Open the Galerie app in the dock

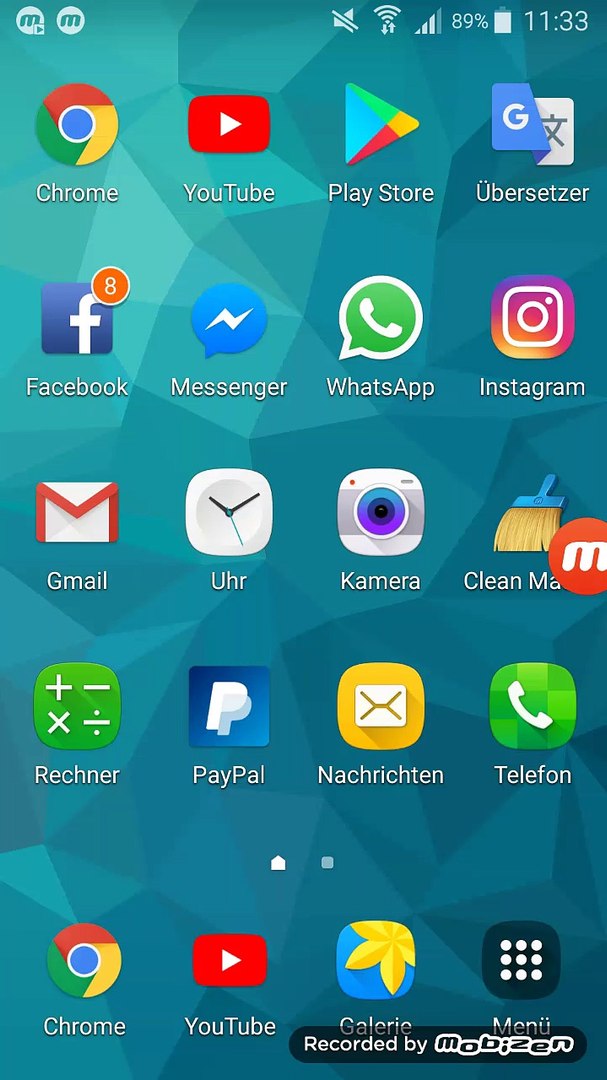point(375,961)
